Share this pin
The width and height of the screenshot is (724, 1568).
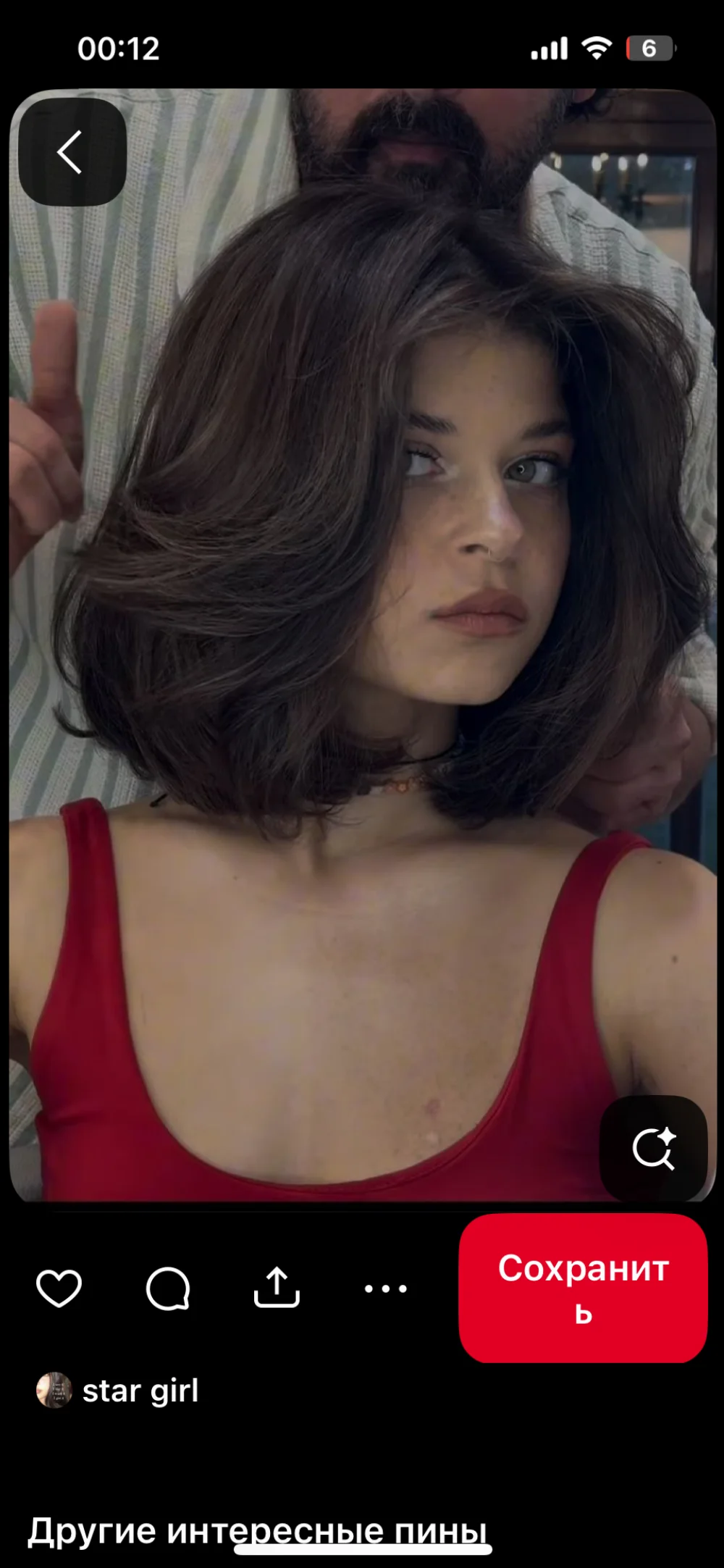(277, 1288)
